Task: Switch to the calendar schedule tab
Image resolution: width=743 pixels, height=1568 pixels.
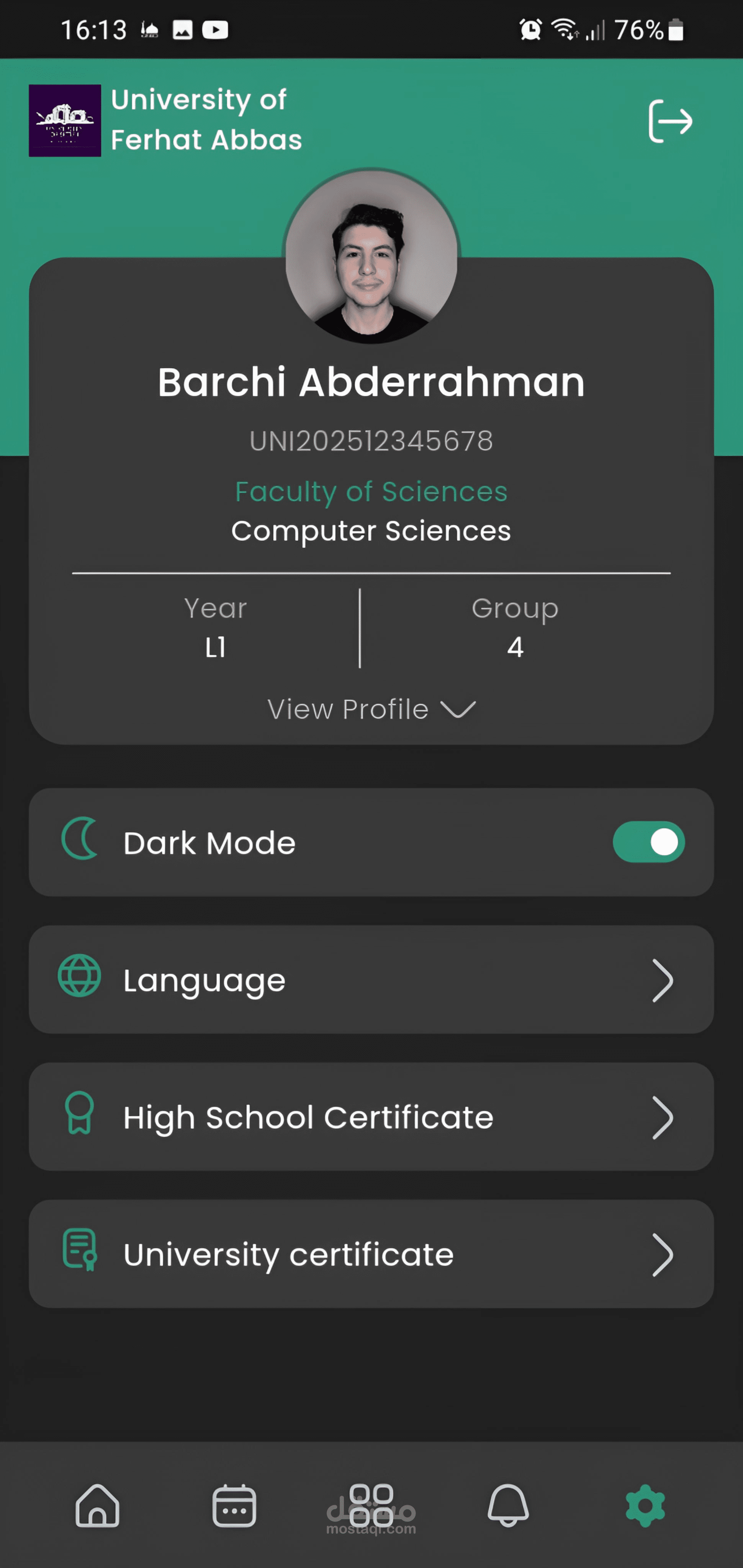Action: pyautogui.click(x=234, y=1506)
